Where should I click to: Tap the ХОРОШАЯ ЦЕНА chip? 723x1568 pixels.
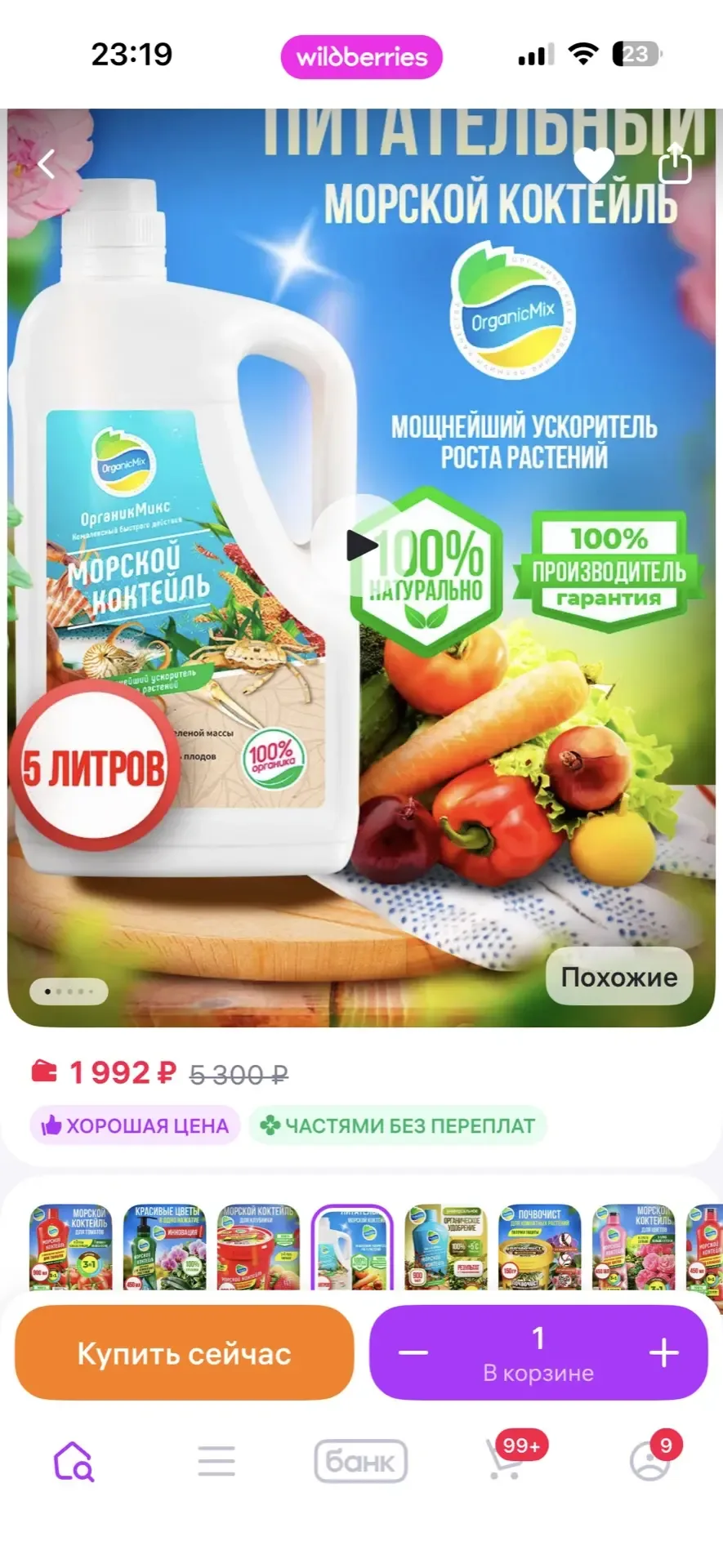[x=136, y=1125]
